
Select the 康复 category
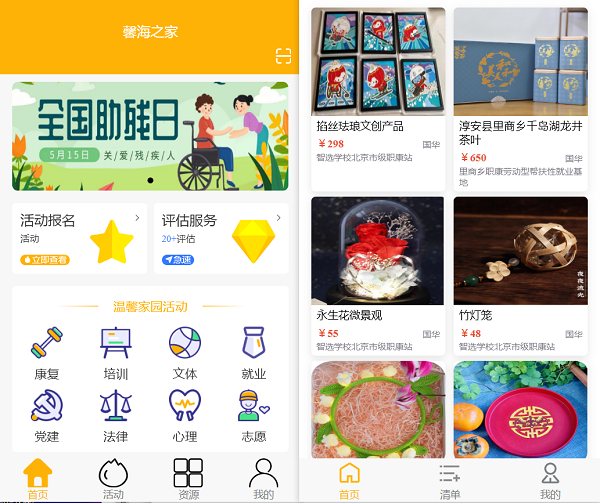tap(47, 353)
